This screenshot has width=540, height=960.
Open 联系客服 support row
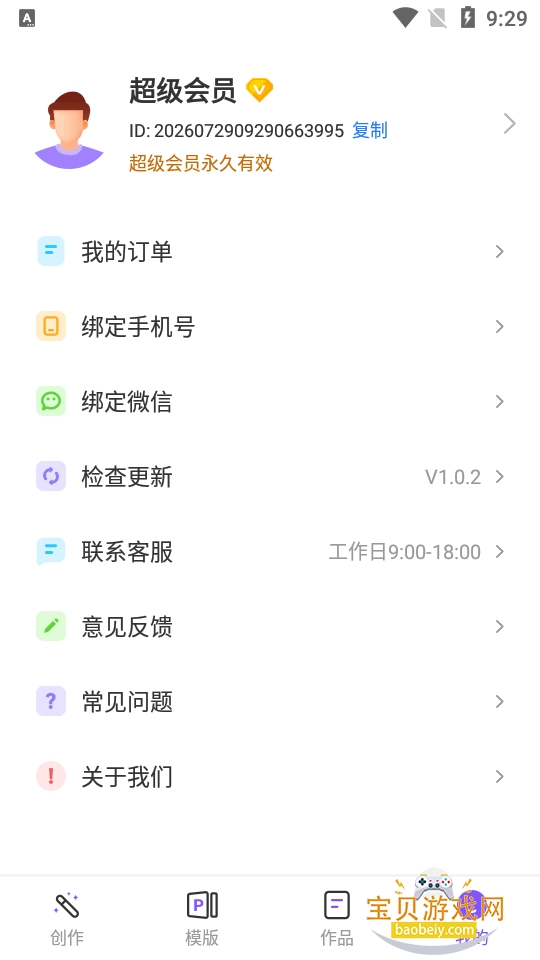(270, 552)
